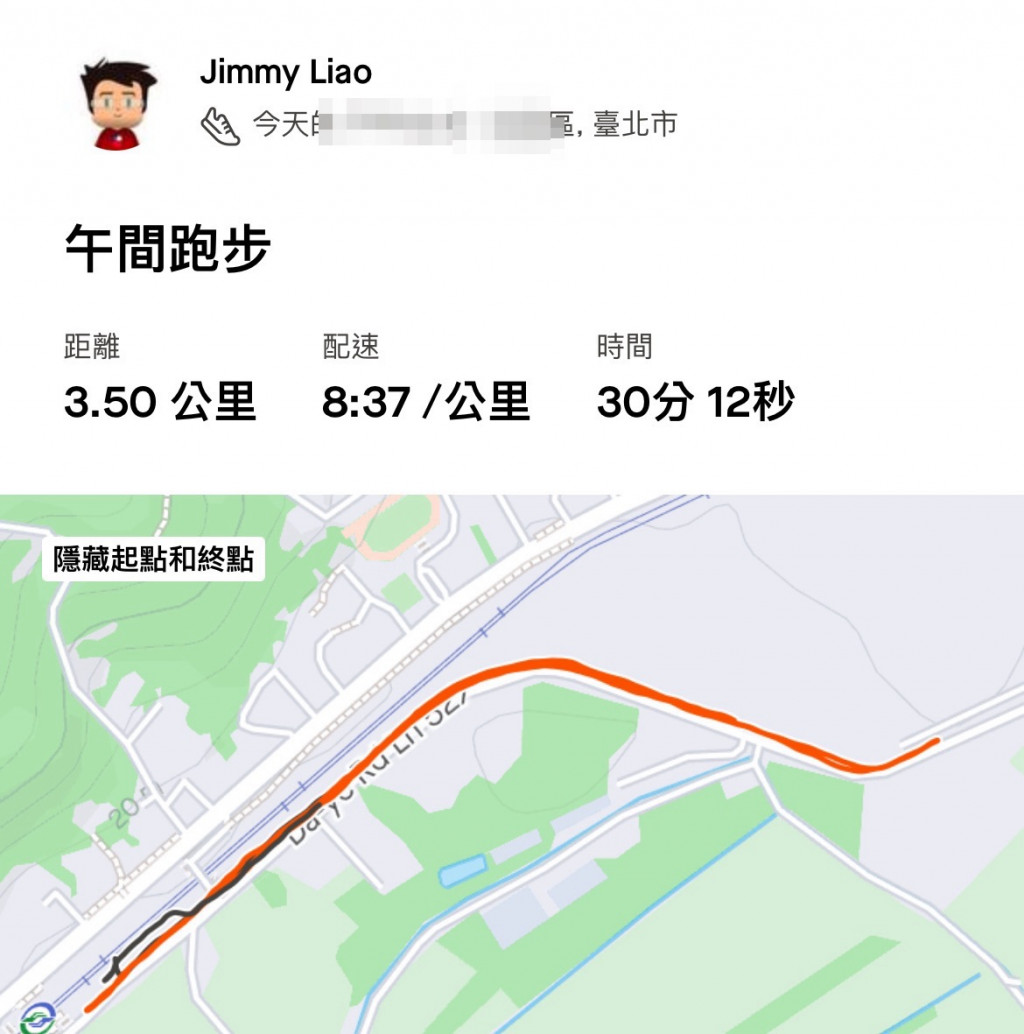This screenshot has height=1034, width=1024.
Task: Open Jimmy Liao's profile avatar
Action: [x=119, y=104]
